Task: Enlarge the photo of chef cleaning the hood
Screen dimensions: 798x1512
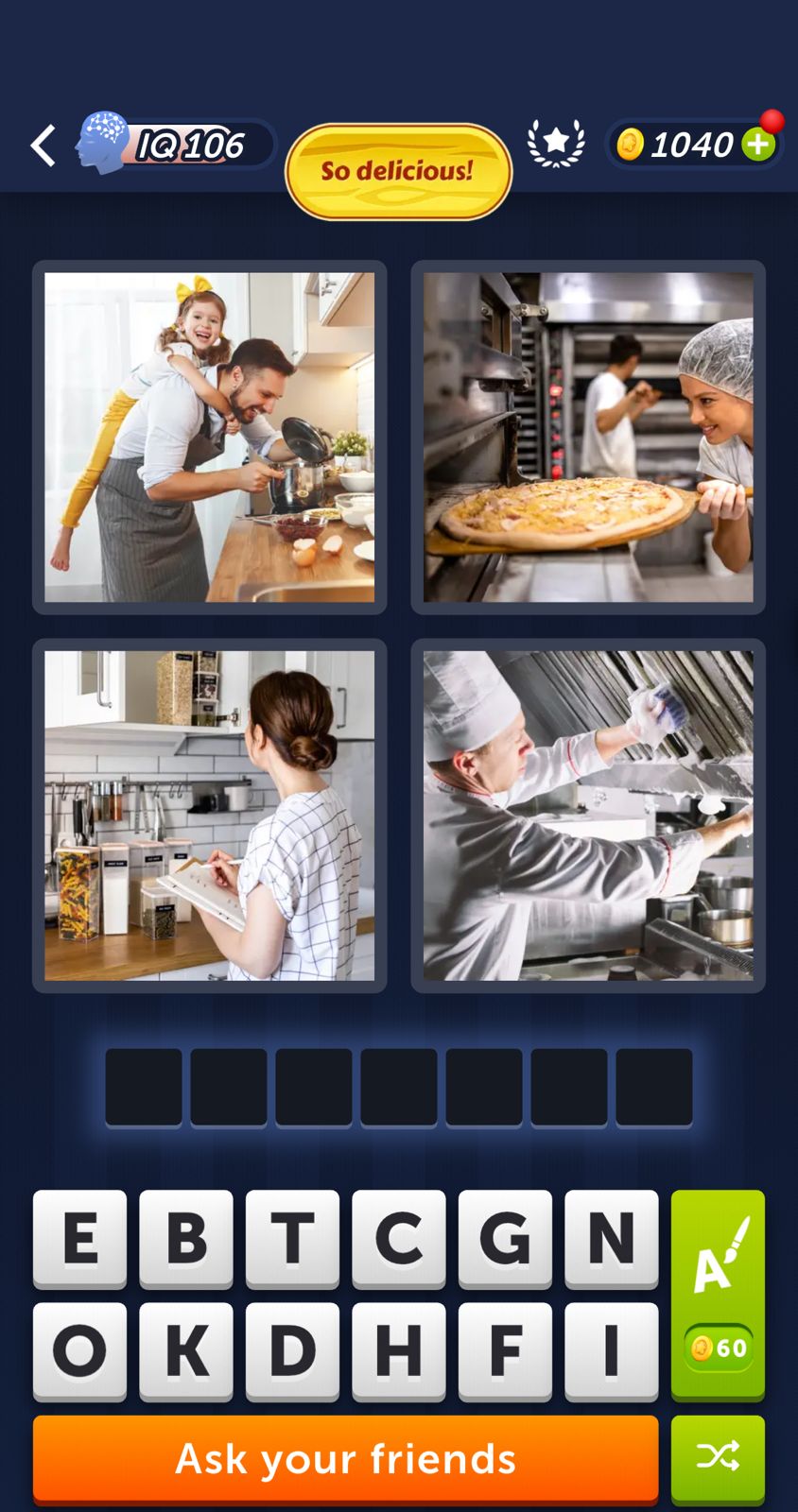Action: pyautogui.click(x=588, y=816)
